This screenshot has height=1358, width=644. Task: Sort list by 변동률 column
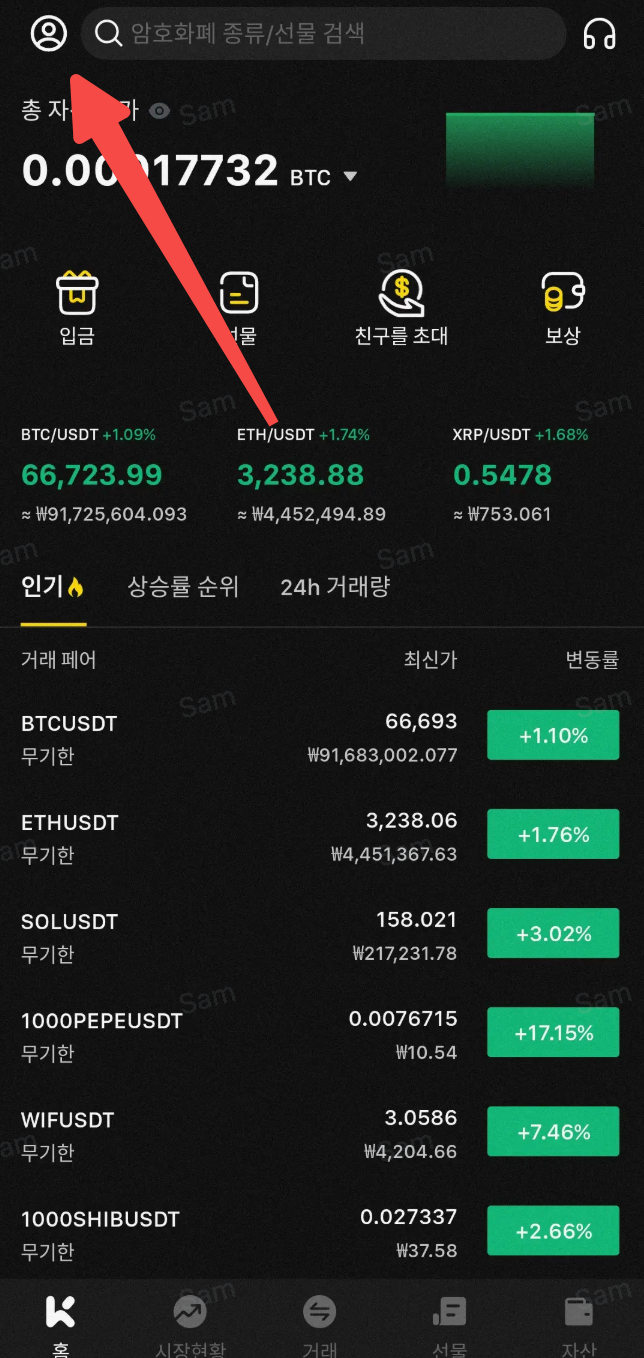[592, 660]
